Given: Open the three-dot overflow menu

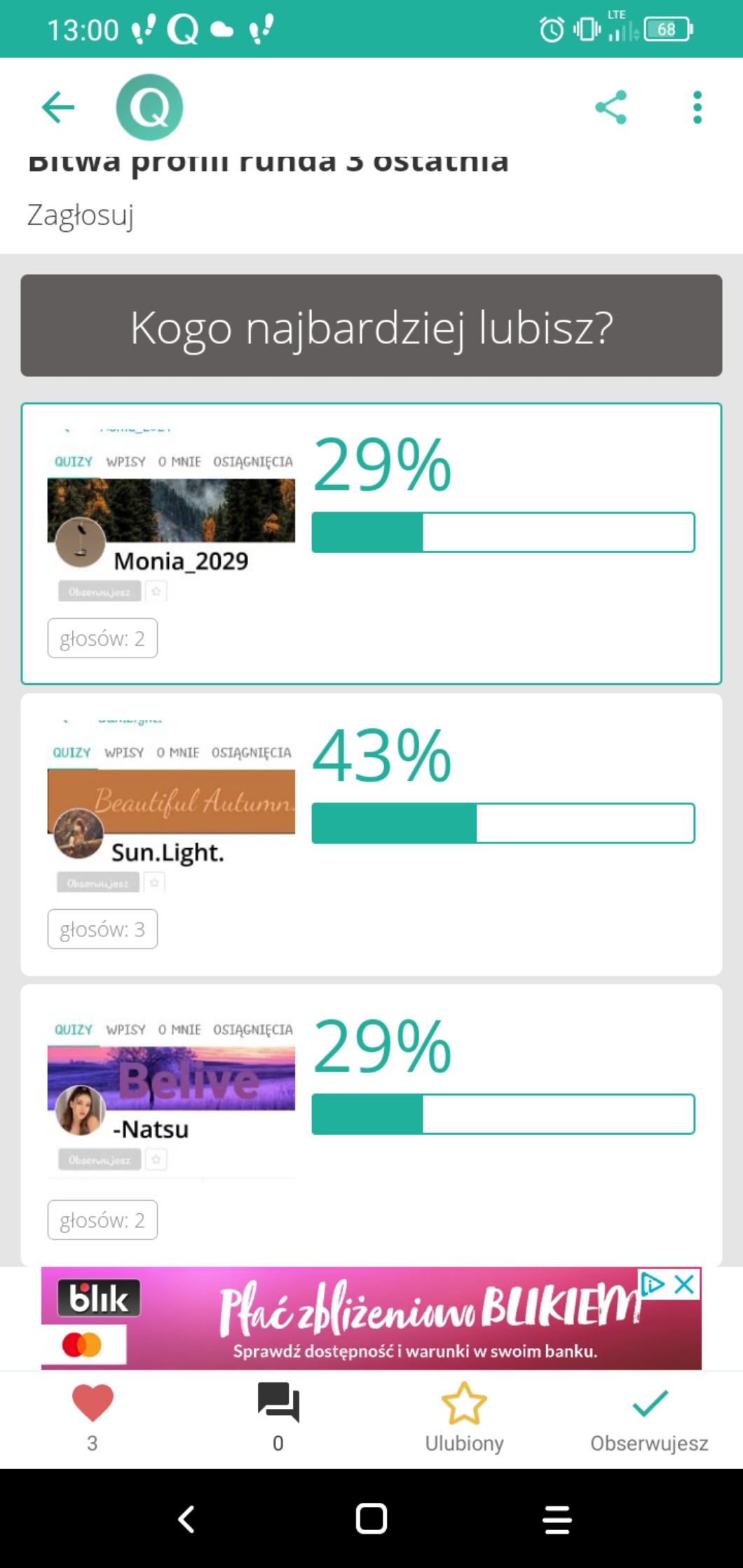Looking at the screenshot, I should coord(697,107).
